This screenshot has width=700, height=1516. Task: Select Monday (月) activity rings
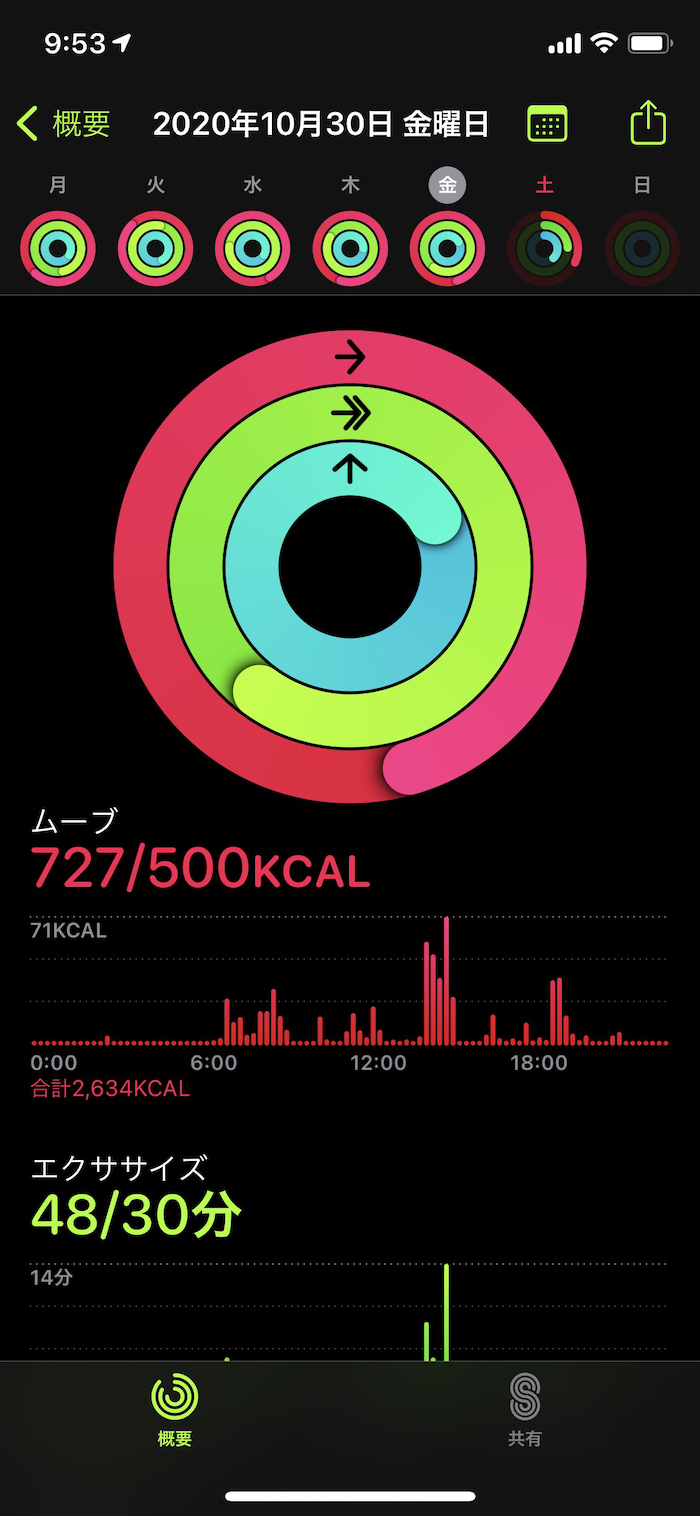click(x=58, y=248)
